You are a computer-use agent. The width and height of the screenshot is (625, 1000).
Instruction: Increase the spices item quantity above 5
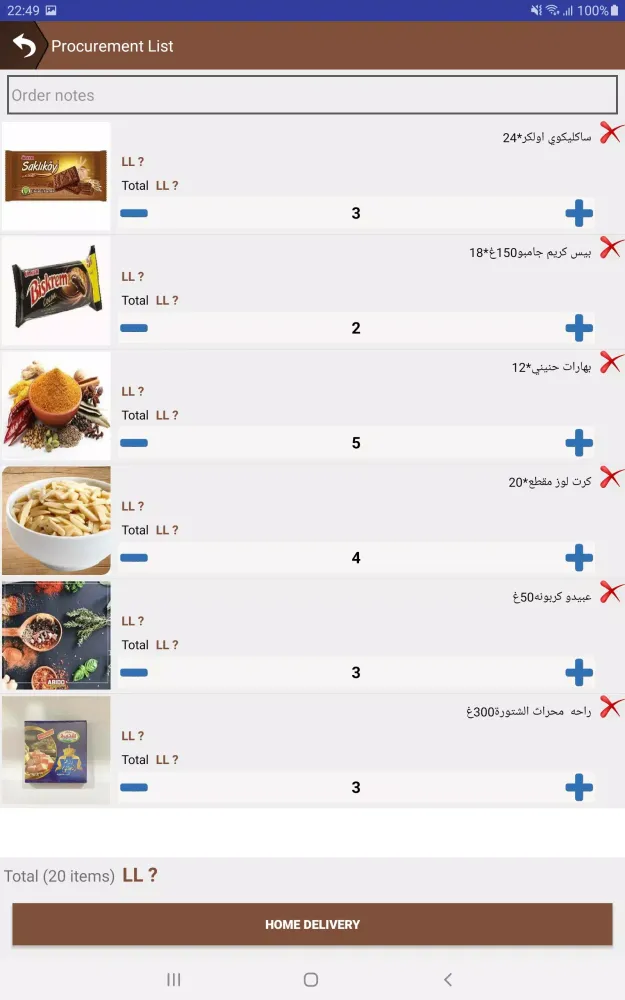(x=579, y=443)
